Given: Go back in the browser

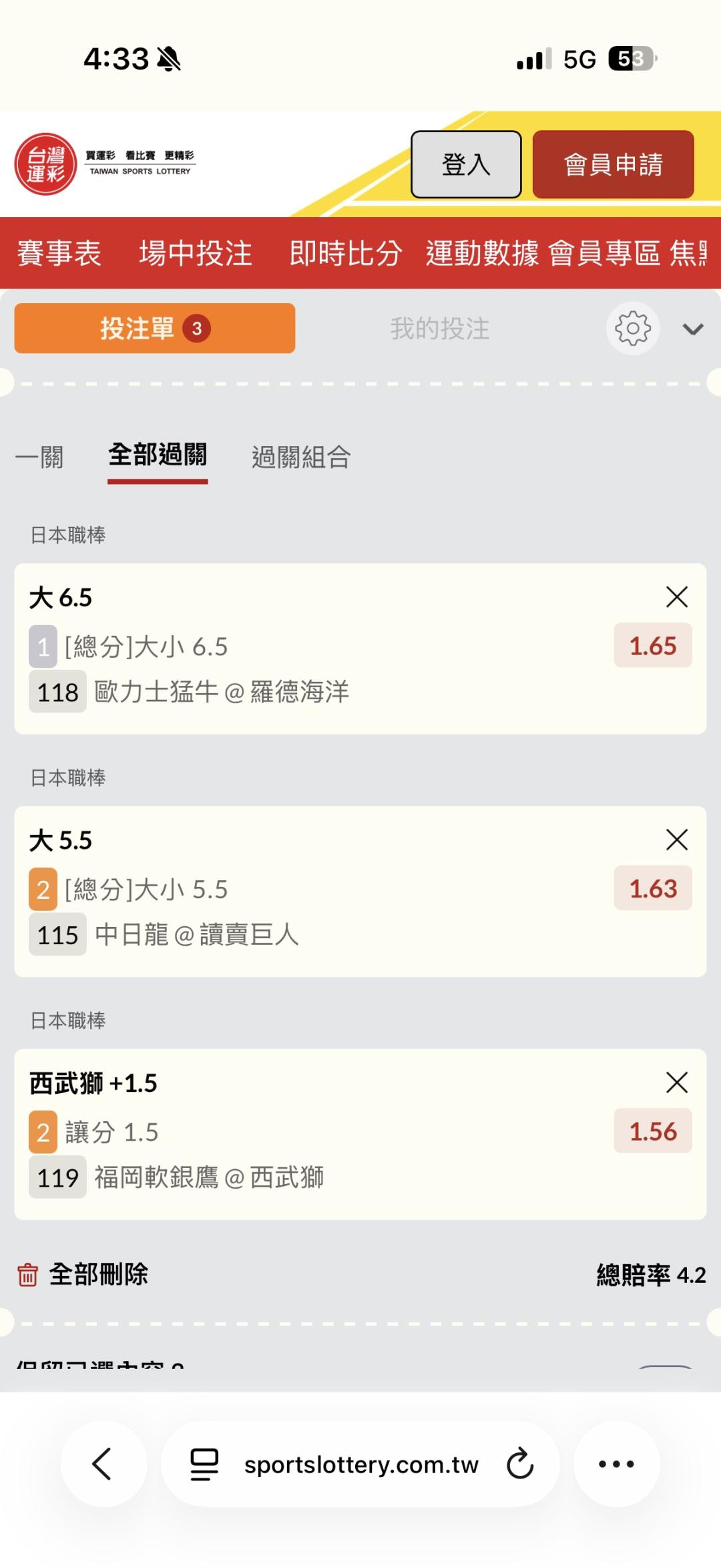Looking at the screenshot, I should [x=103, y=1464].
